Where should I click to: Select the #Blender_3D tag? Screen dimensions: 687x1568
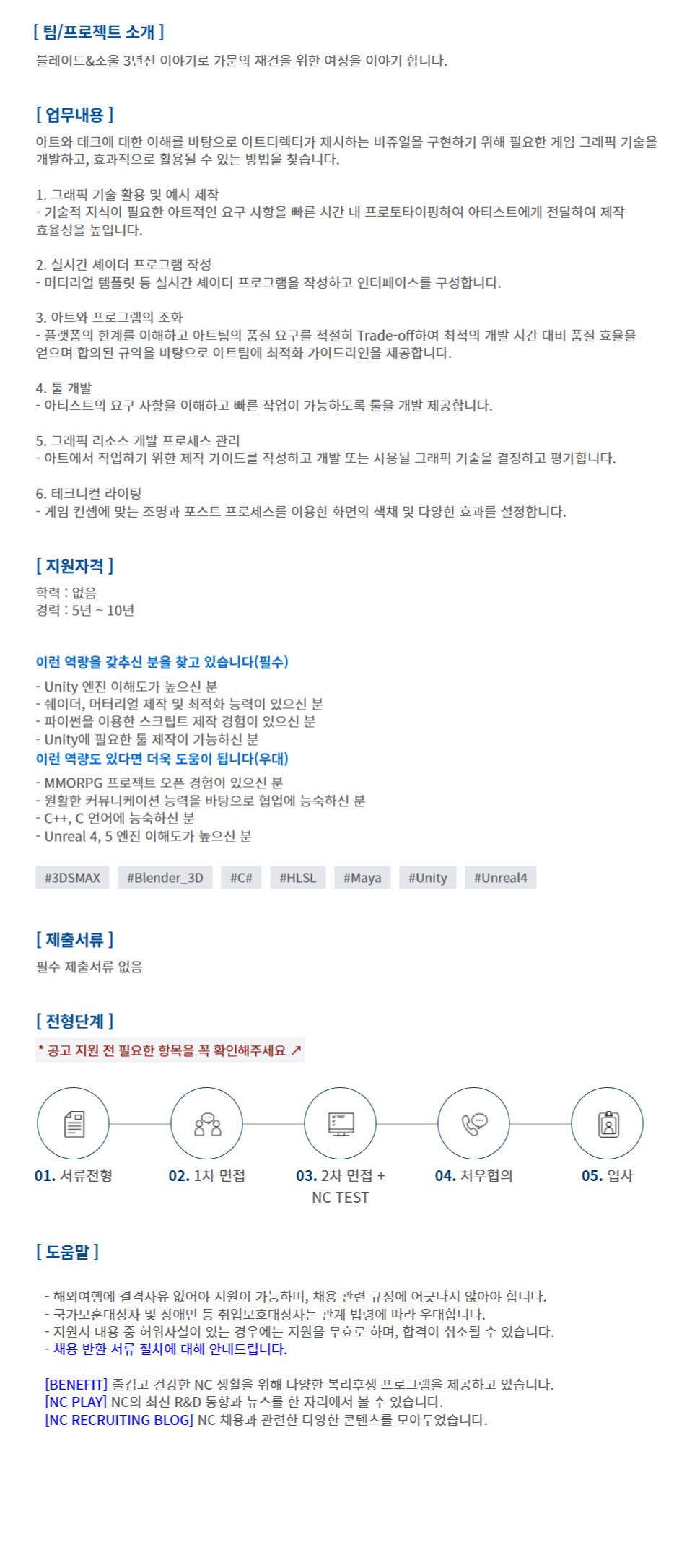point(165,878)
